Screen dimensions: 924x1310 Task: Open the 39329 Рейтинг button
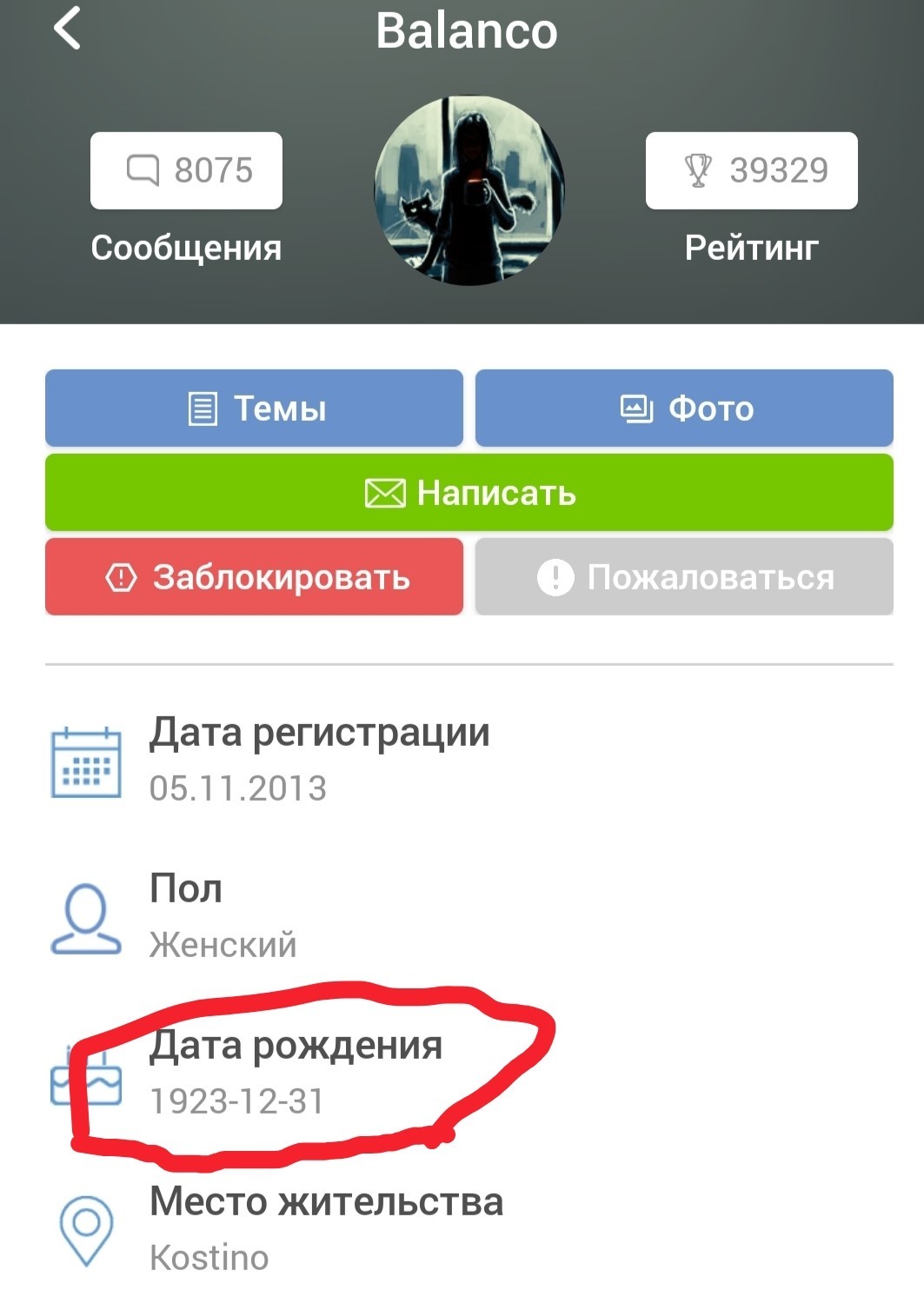click(x=751, y=171)
